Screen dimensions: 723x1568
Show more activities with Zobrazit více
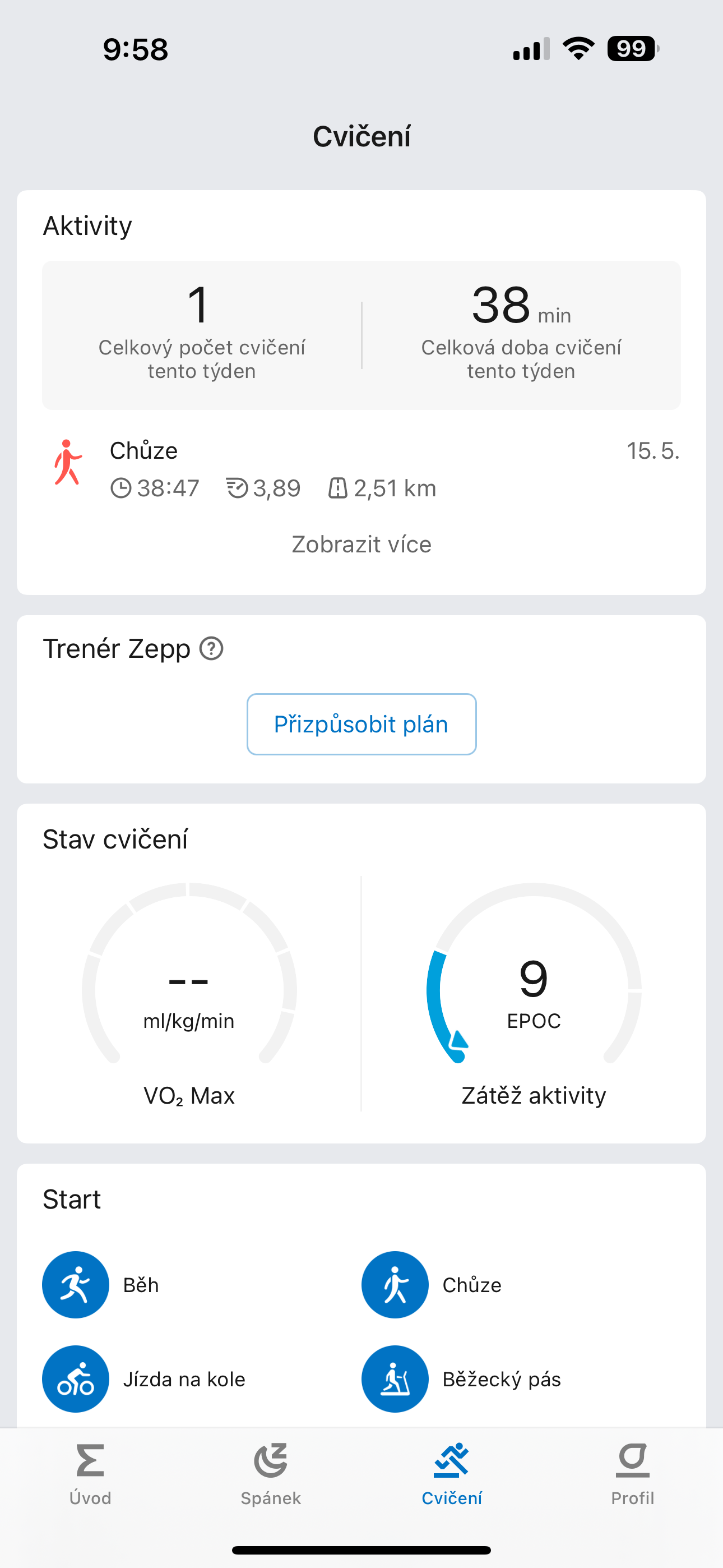pos(361,544)
